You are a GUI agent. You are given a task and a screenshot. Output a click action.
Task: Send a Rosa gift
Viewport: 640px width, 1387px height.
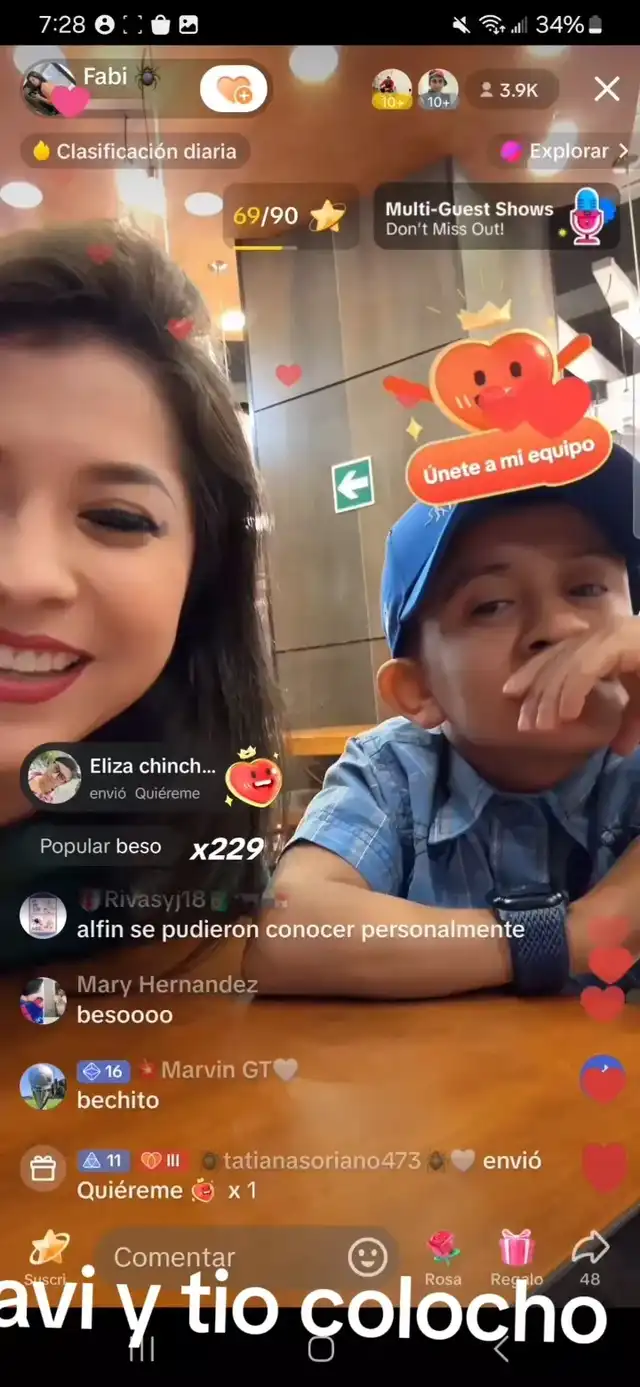pos(442,1256)
